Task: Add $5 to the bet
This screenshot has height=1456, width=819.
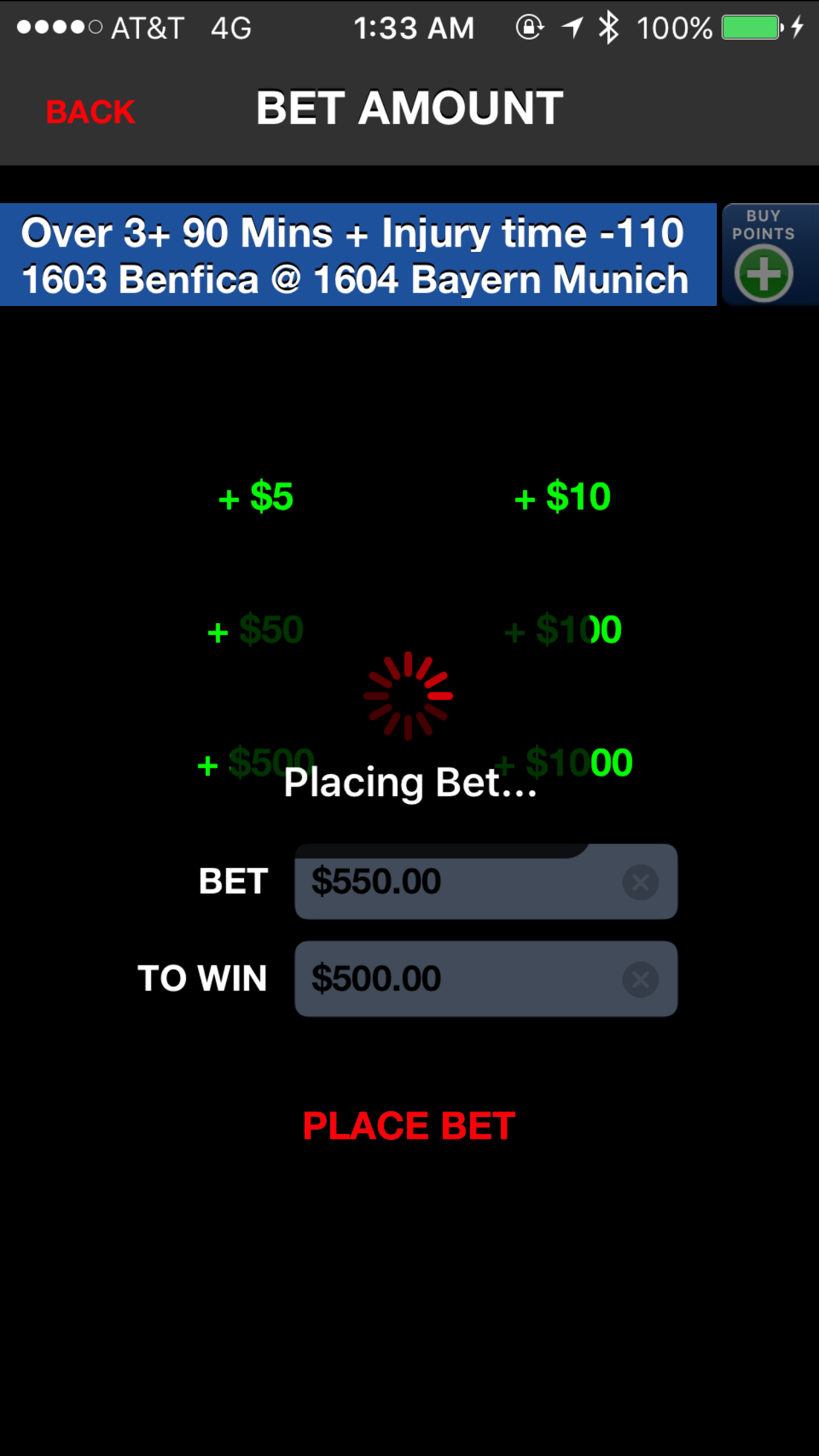Action: tap(256, 497)
